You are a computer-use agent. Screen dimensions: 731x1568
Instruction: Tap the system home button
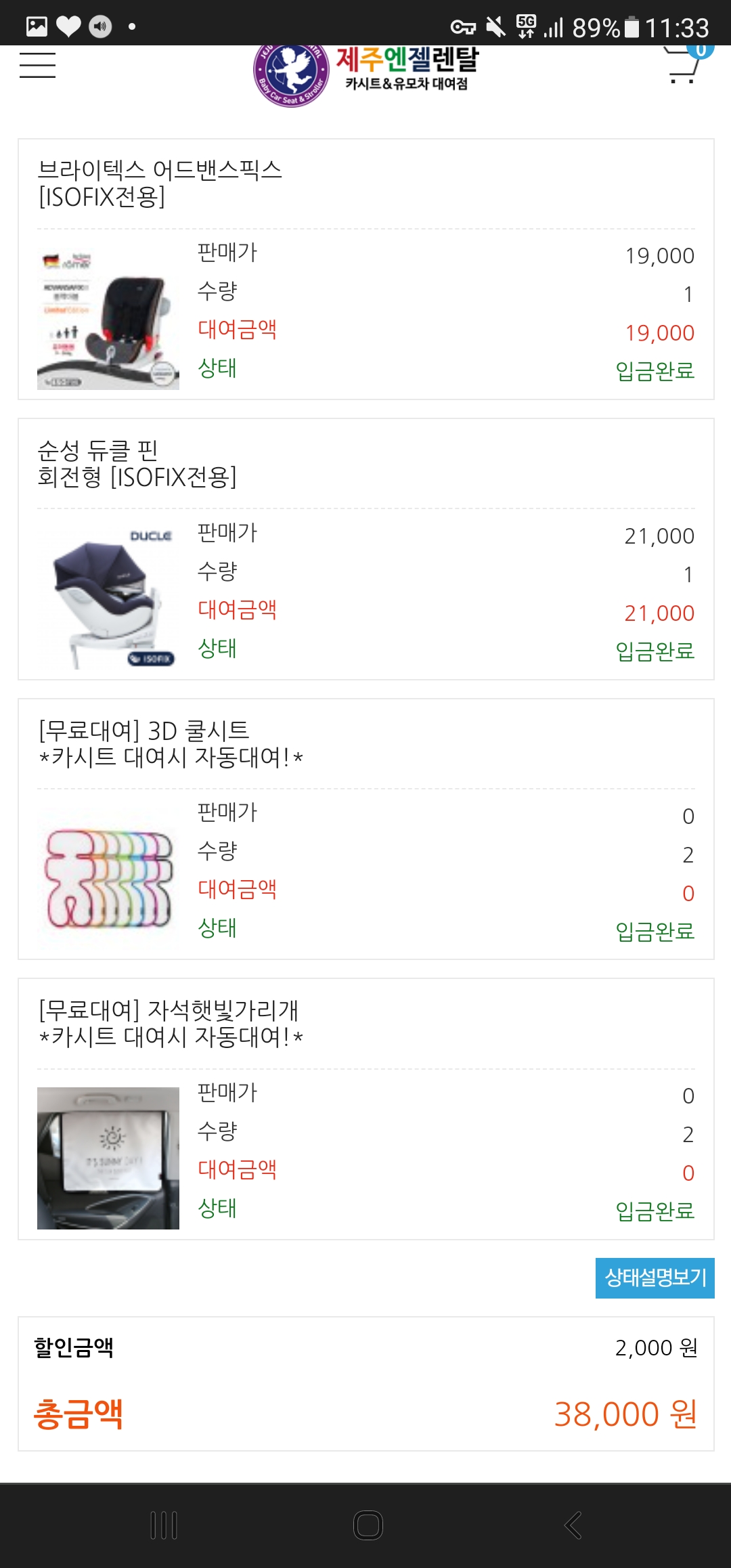point(368,1525)
